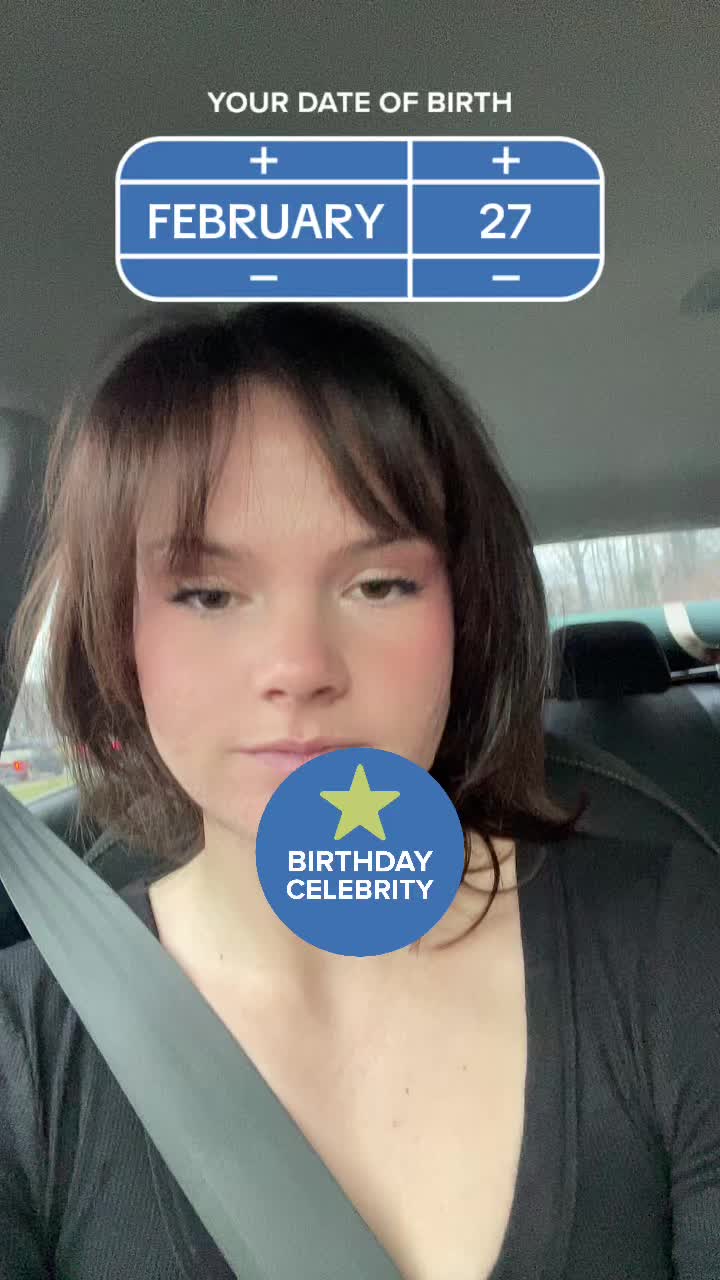Decrease the birth month with minus
Viewport: 720px width, 1280px height.
coord(263,278)
